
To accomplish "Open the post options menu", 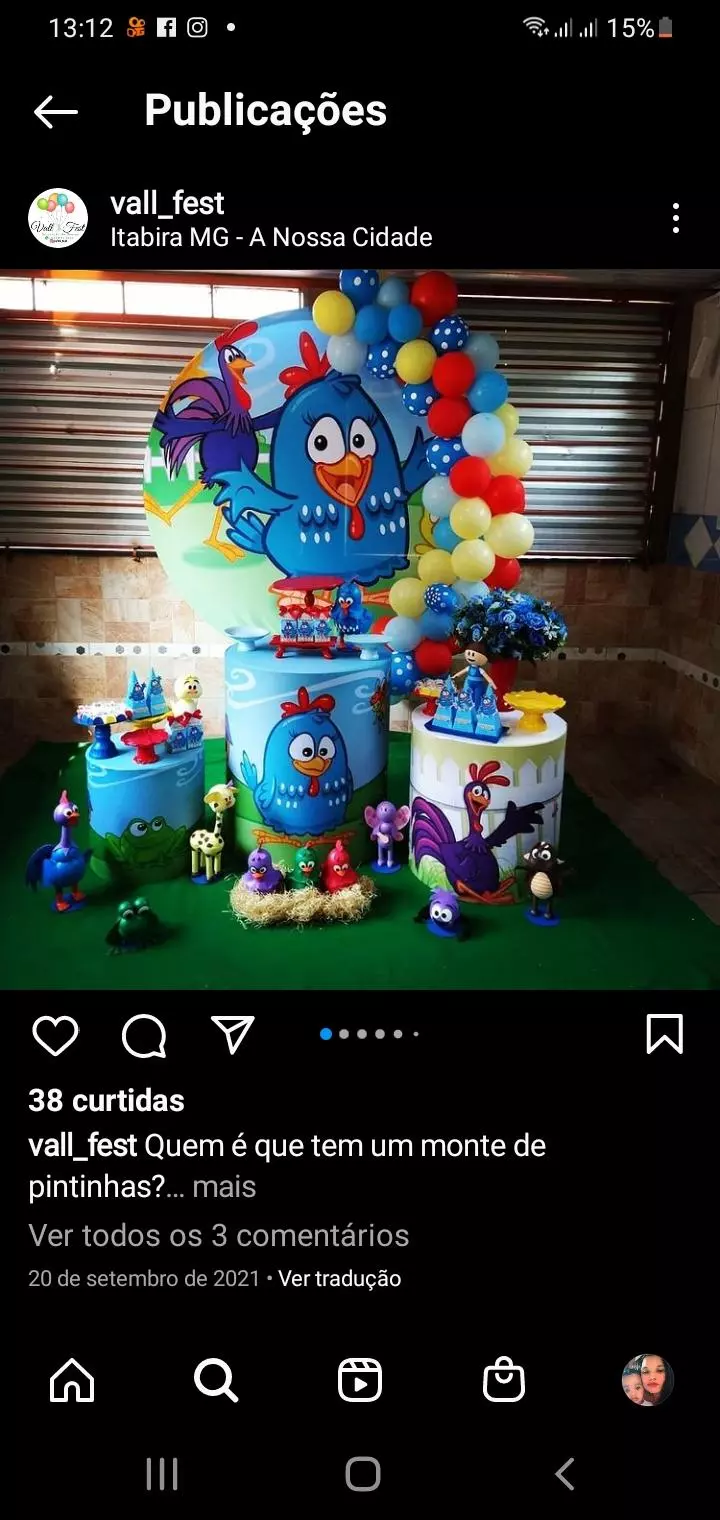I will [x=676, y=218].
